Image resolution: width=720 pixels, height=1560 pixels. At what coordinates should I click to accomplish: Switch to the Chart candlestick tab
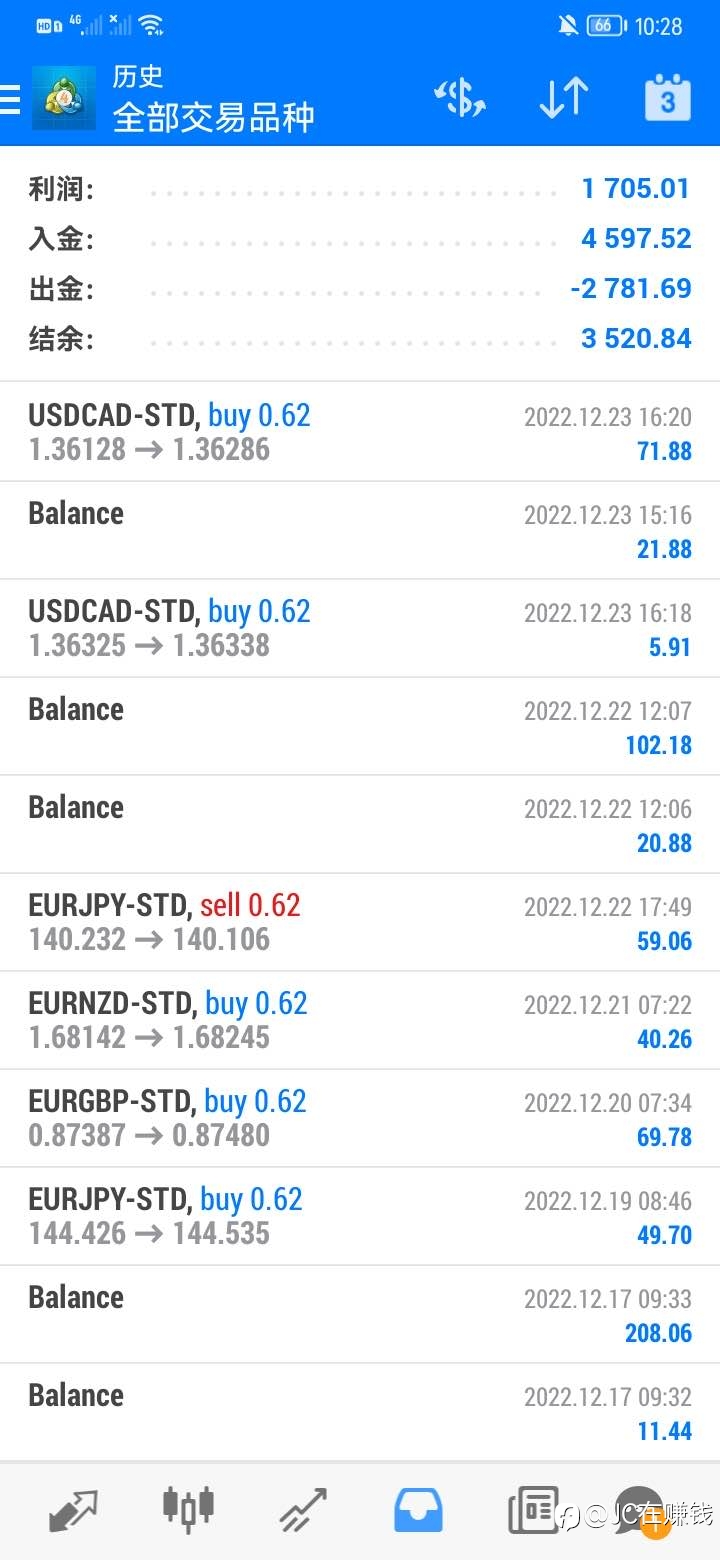(x=188, y=1508)
